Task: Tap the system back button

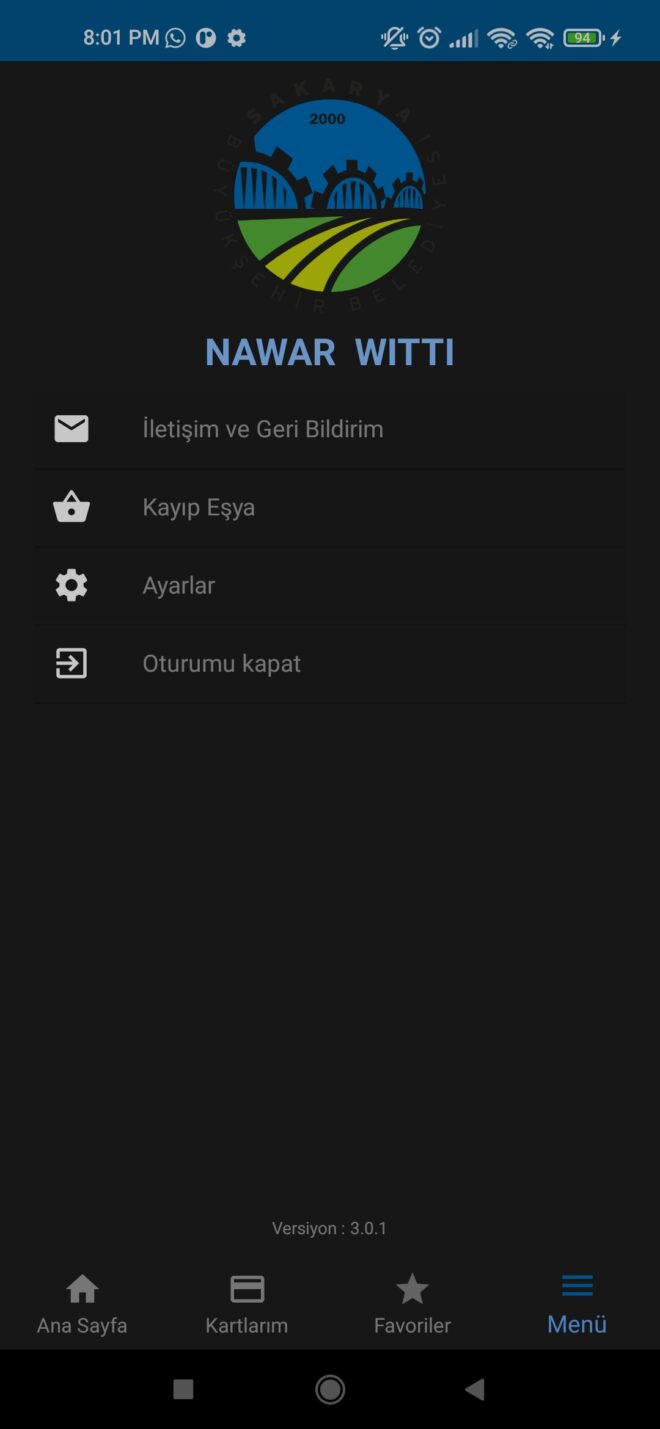Action: [475, 1389]
